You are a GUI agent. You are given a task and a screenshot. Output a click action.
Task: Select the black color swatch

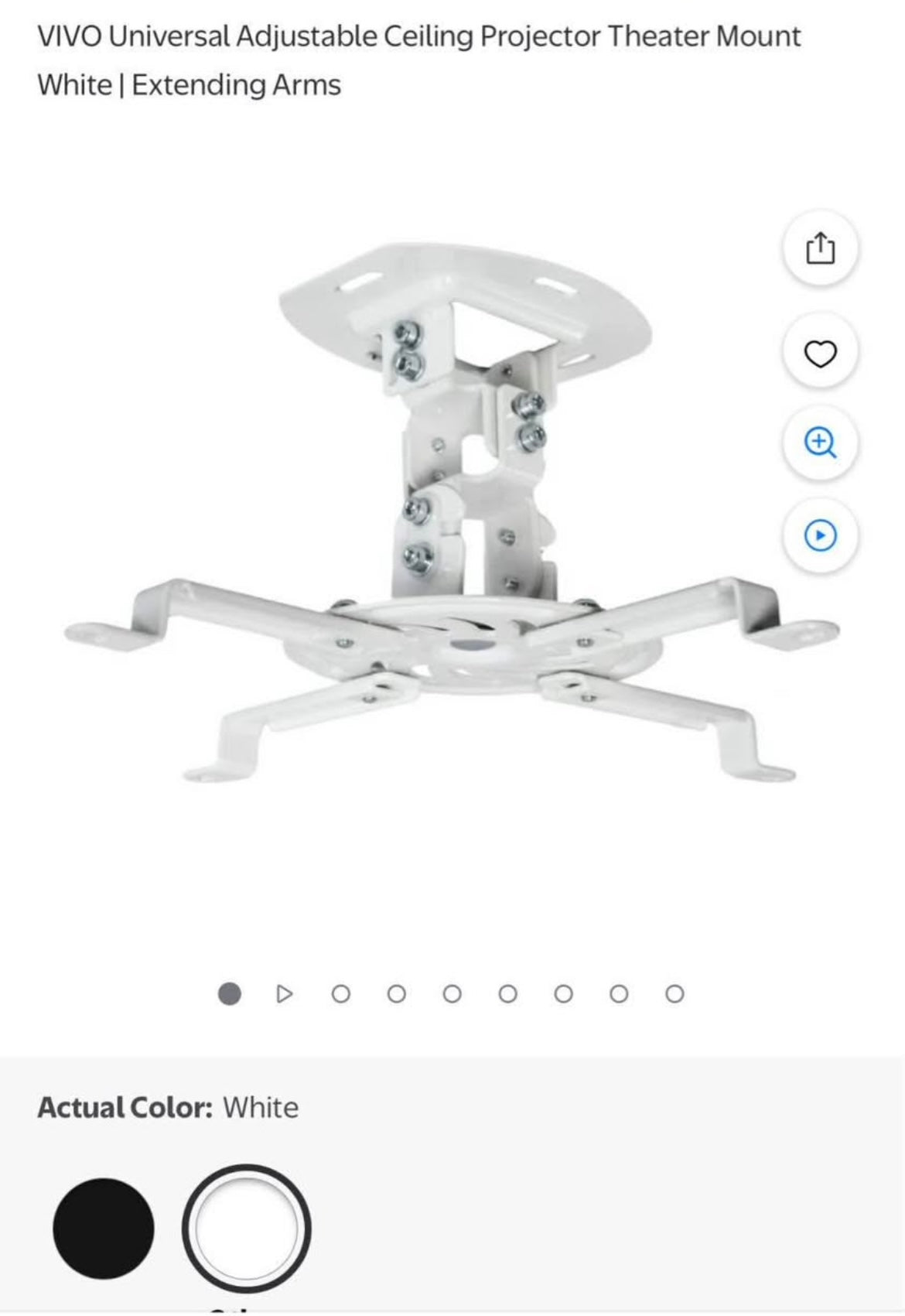click(104, 1228)
